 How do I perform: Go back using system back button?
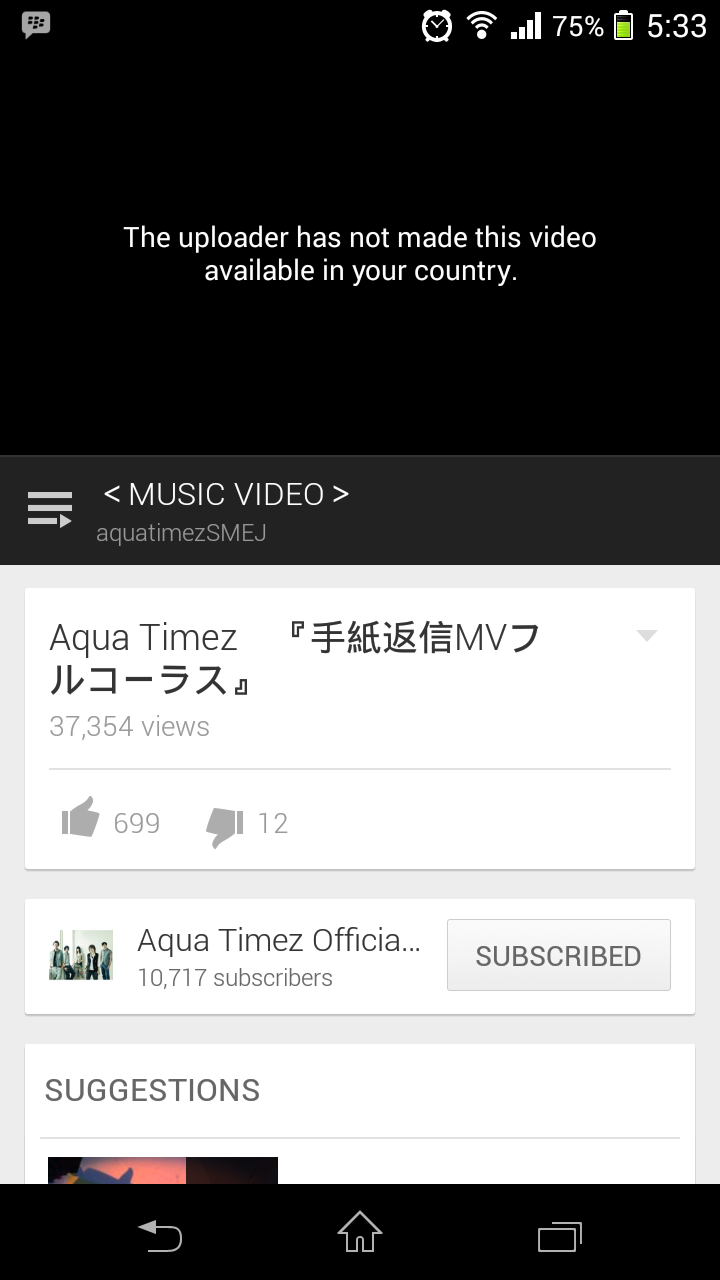160,1236
